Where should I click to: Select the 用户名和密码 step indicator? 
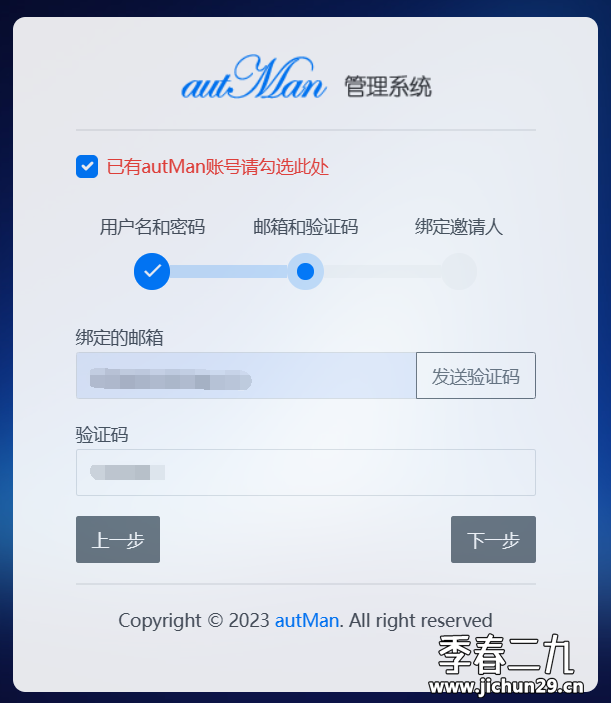tap(152, 271)
